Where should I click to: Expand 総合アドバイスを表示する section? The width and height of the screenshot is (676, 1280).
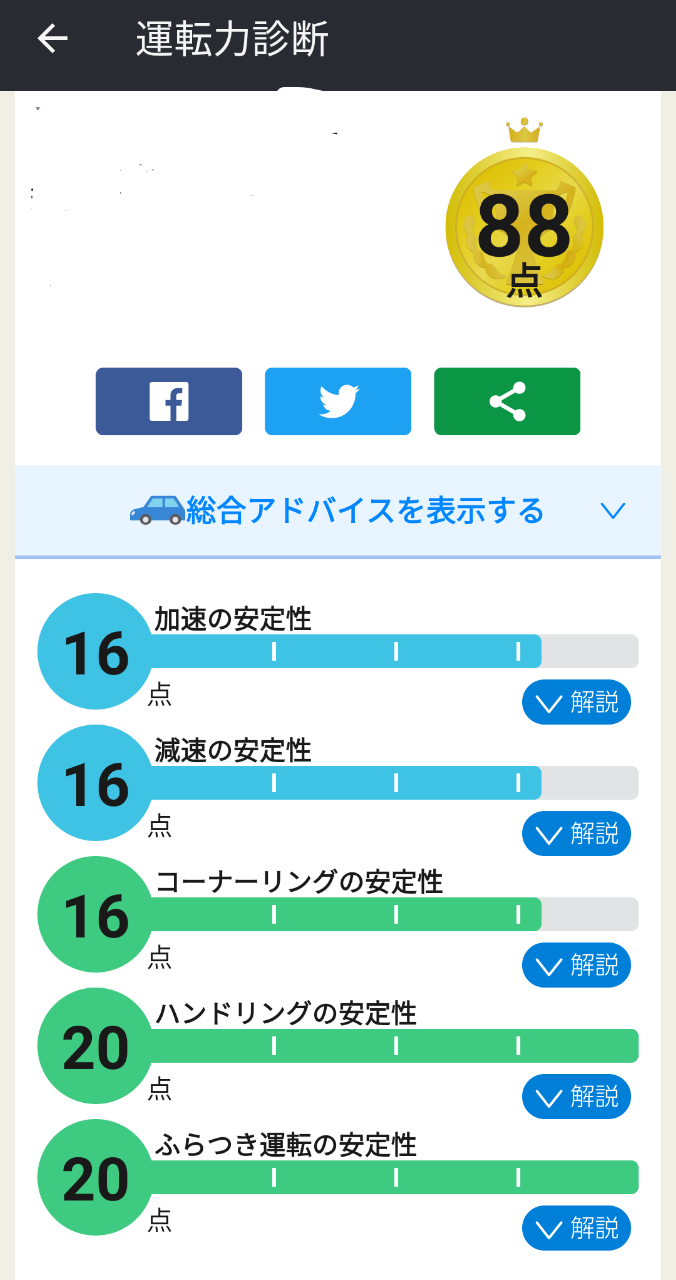(x=338, y=511)
